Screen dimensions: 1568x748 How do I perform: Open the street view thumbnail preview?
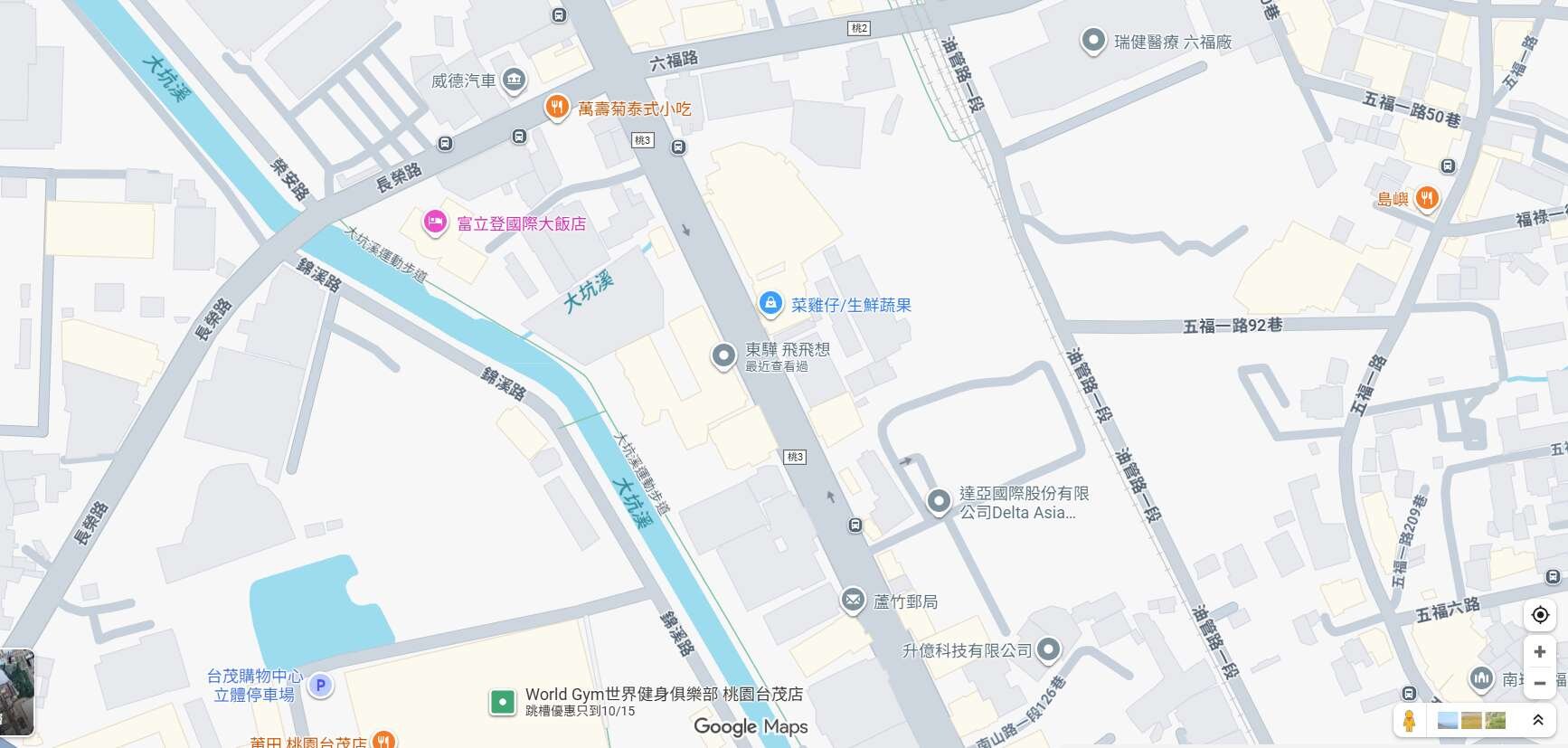click(16, 692)
